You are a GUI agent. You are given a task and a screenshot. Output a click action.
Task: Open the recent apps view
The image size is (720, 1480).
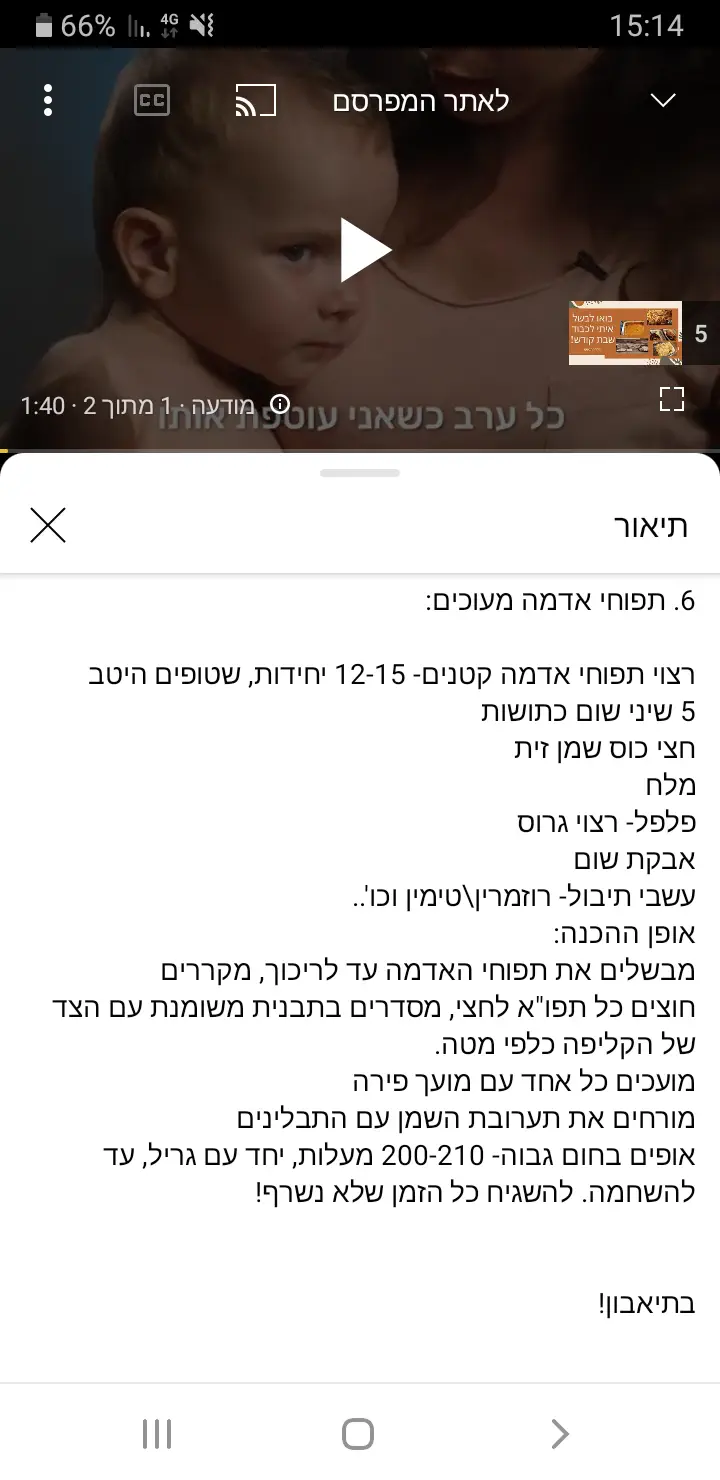pyautogui.click(x=157, y=1434)
